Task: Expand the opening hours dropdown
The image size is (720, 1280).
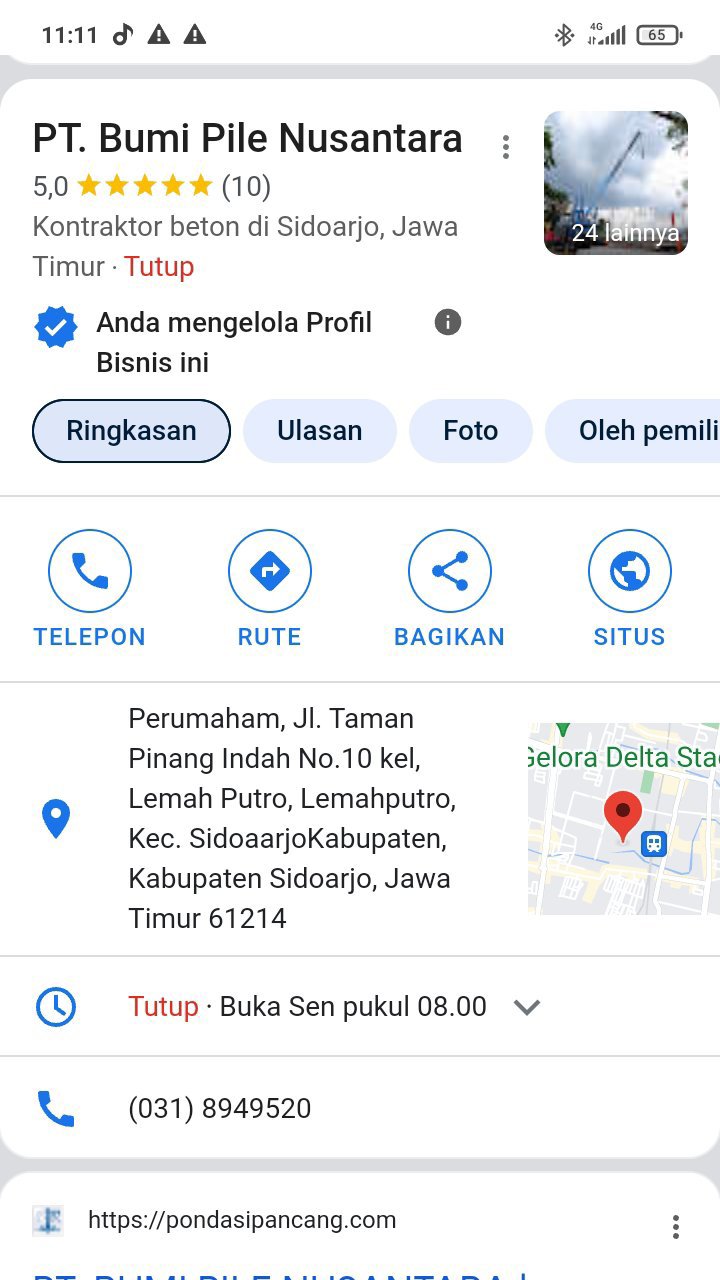Action: pos(527,1007)
